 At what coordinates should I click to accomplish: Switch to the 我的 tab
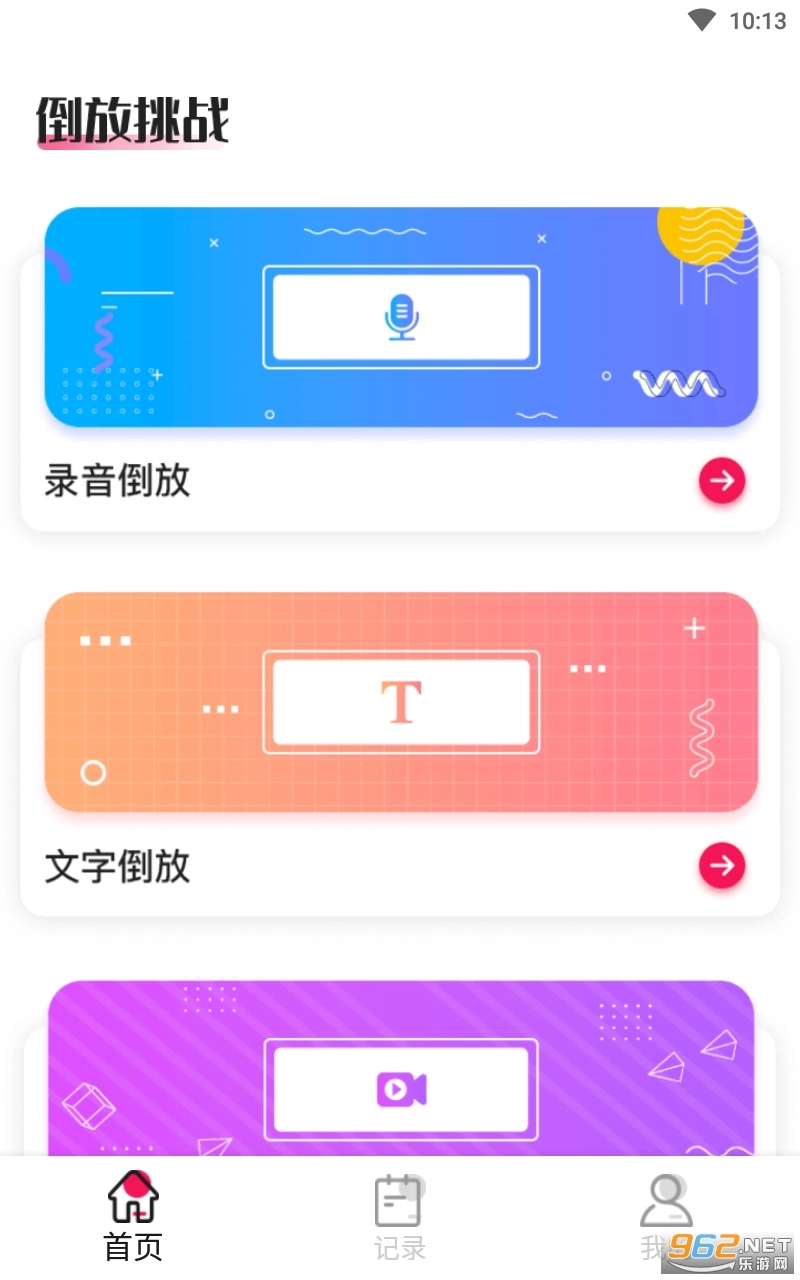coord(666,1215)
